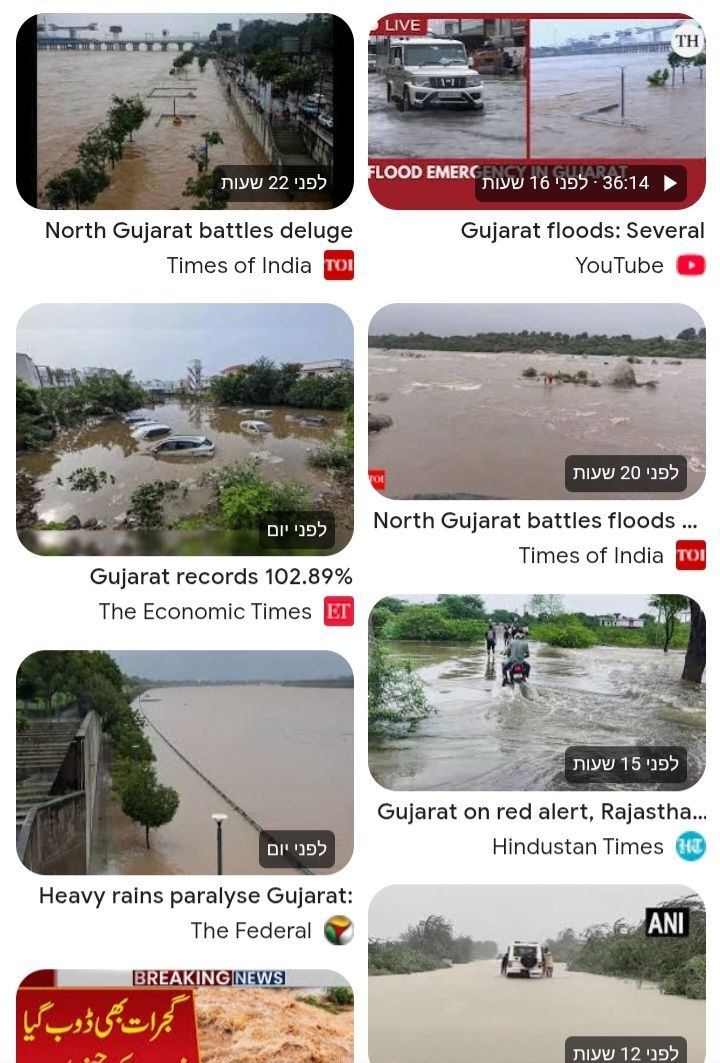Viewport: 720px width, 1063px height.
Task: Open the Breaking News Urdu flood image
Action: 185,1015
